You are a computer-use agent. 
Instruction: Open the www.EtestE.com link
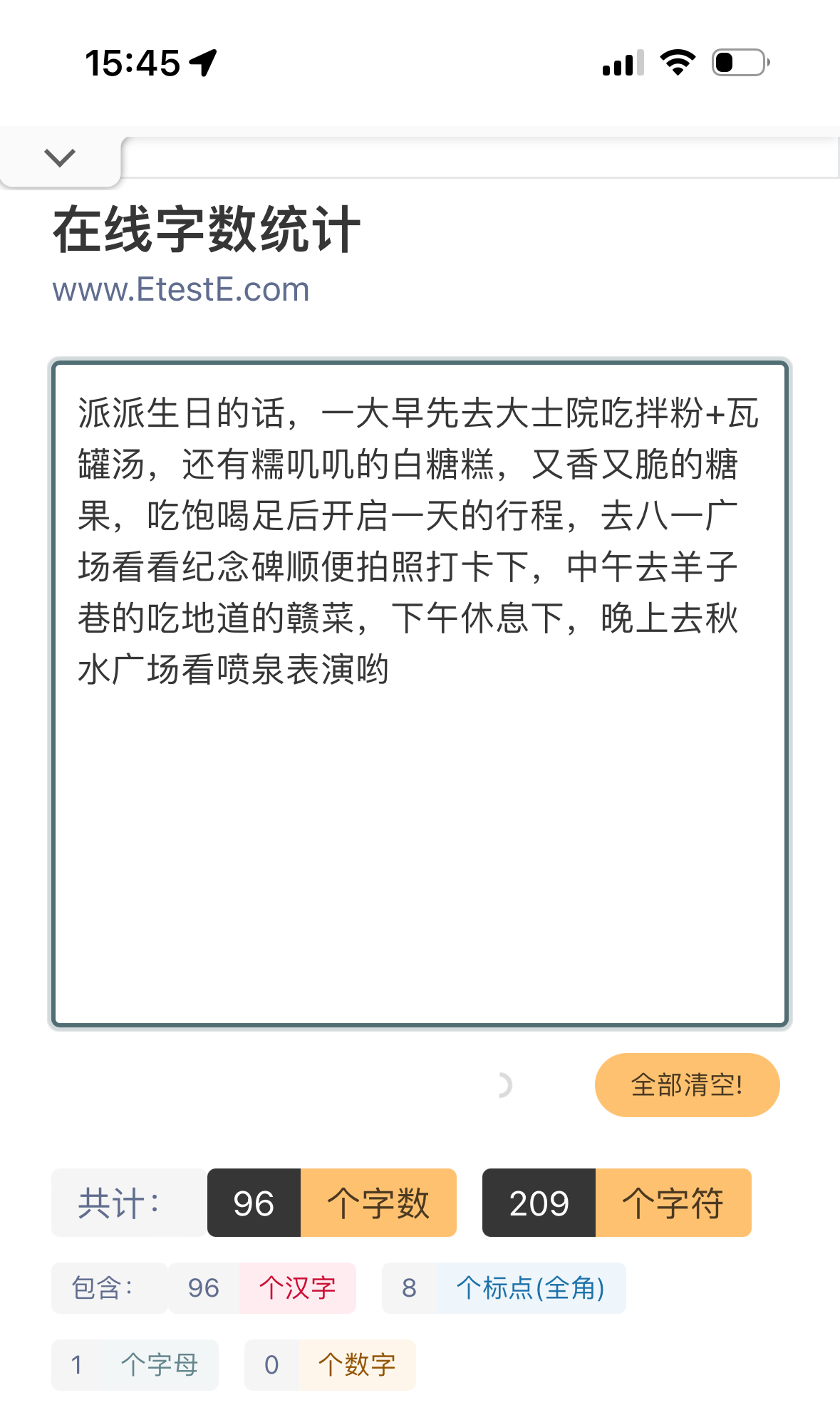(x=181, y=290)
